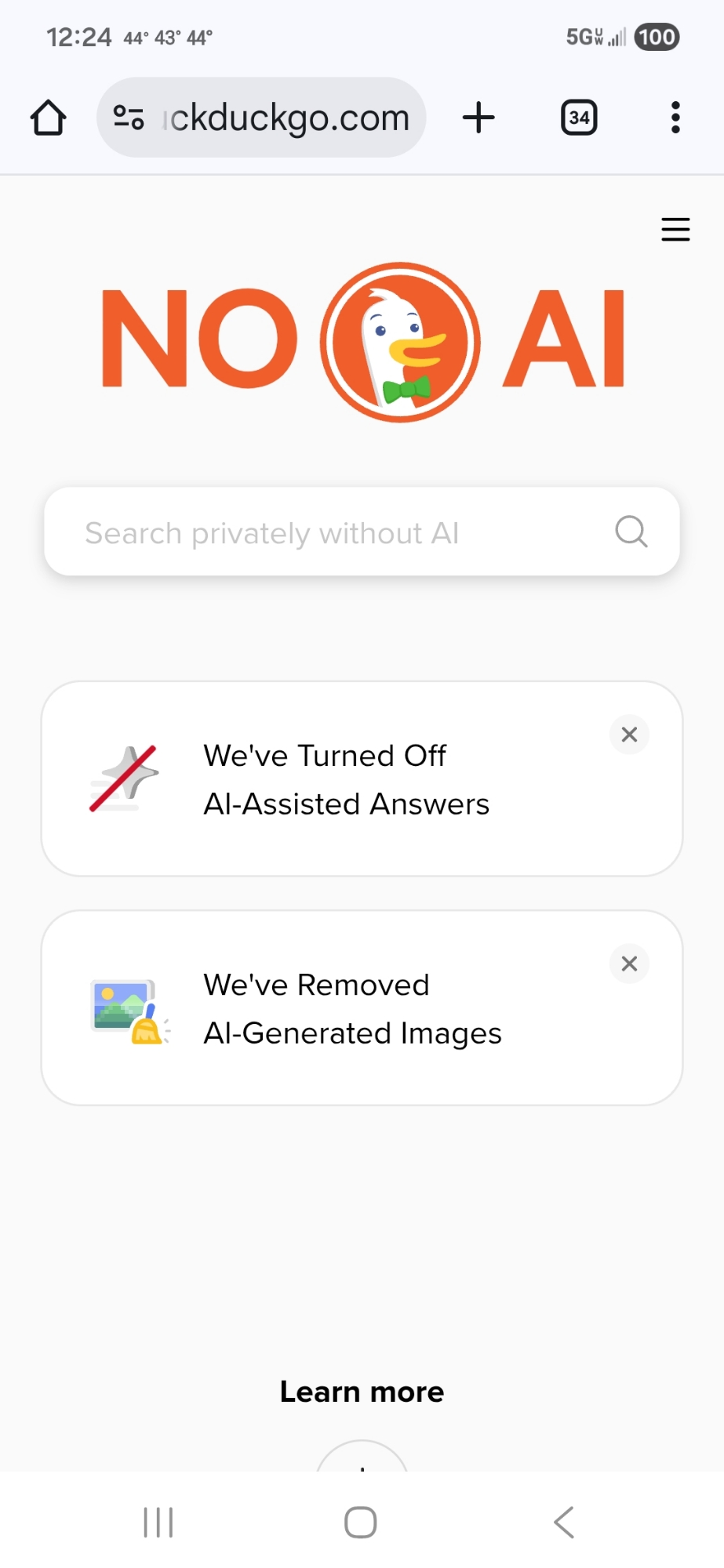Open the tab switcher showing 34 tabs
Image resolution: width=724 pixels, height=1568 pixels.
[579, 118]
